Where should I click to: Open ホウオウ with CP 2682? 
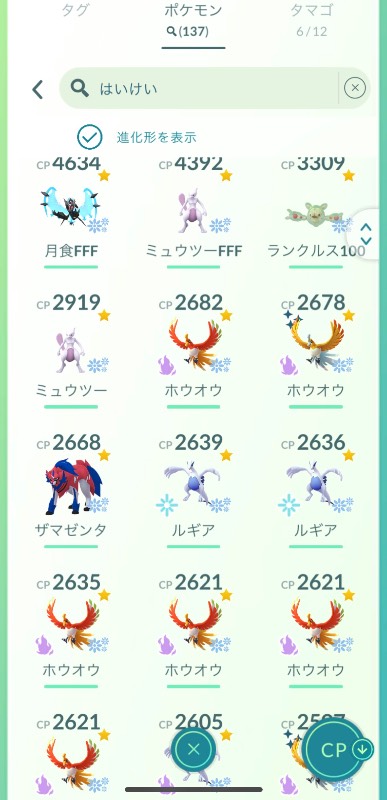click(193, 352)
